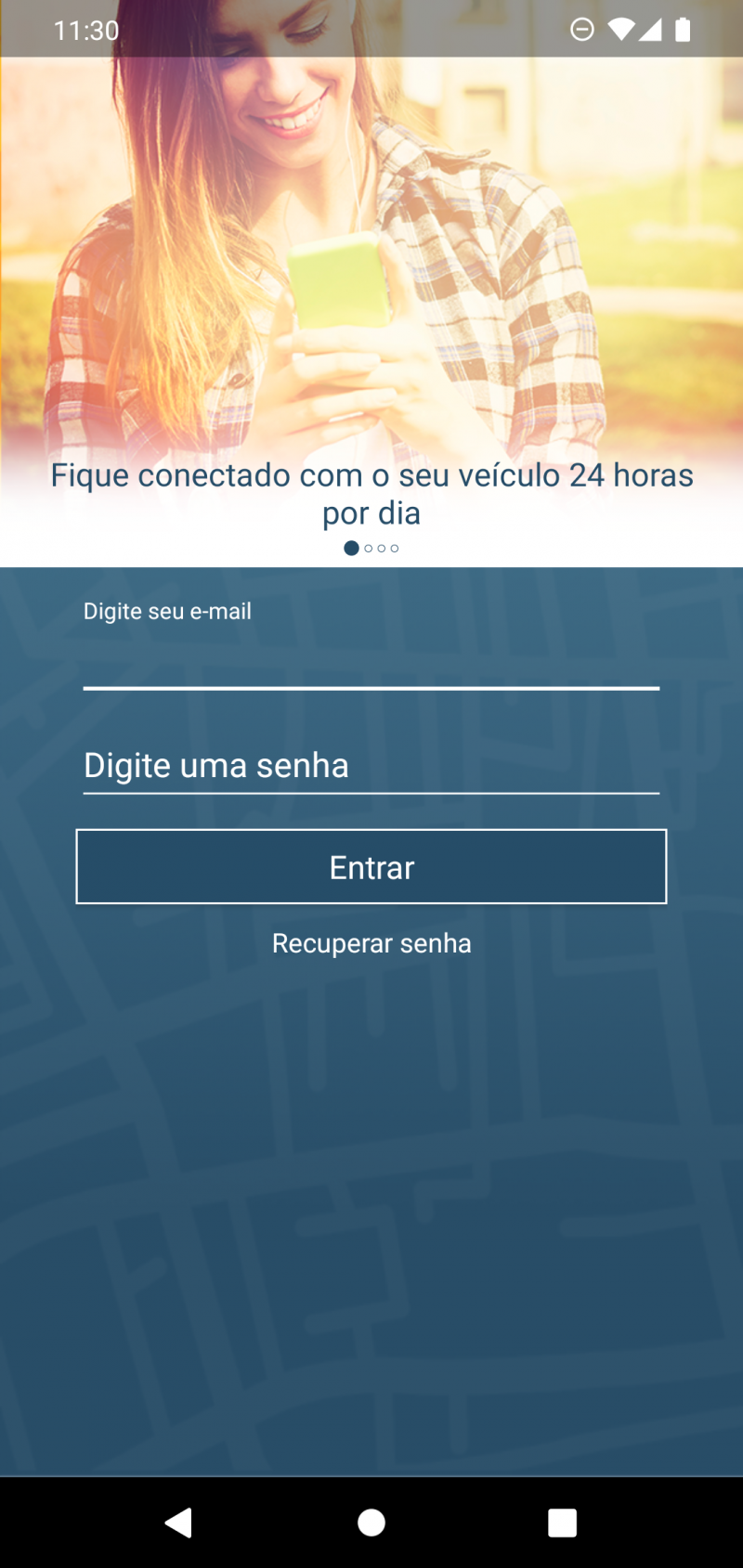The image size is (743, 1568).
Task: Tap the 11:30 clock in status bar
Action: pyautogui.click(x=88, y=29)
